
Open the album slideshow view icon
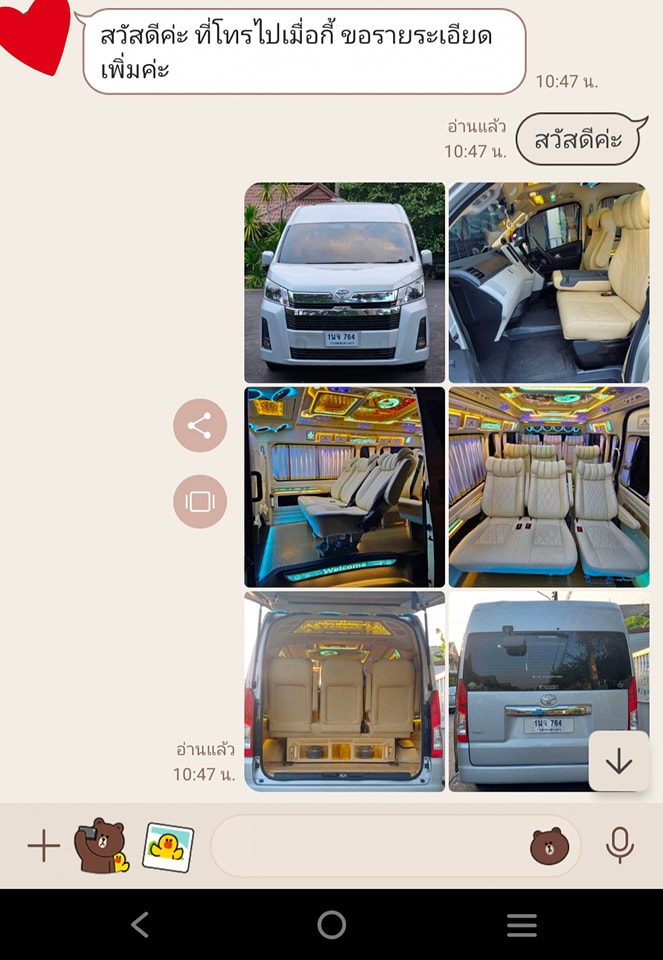(x=200, y=502)
